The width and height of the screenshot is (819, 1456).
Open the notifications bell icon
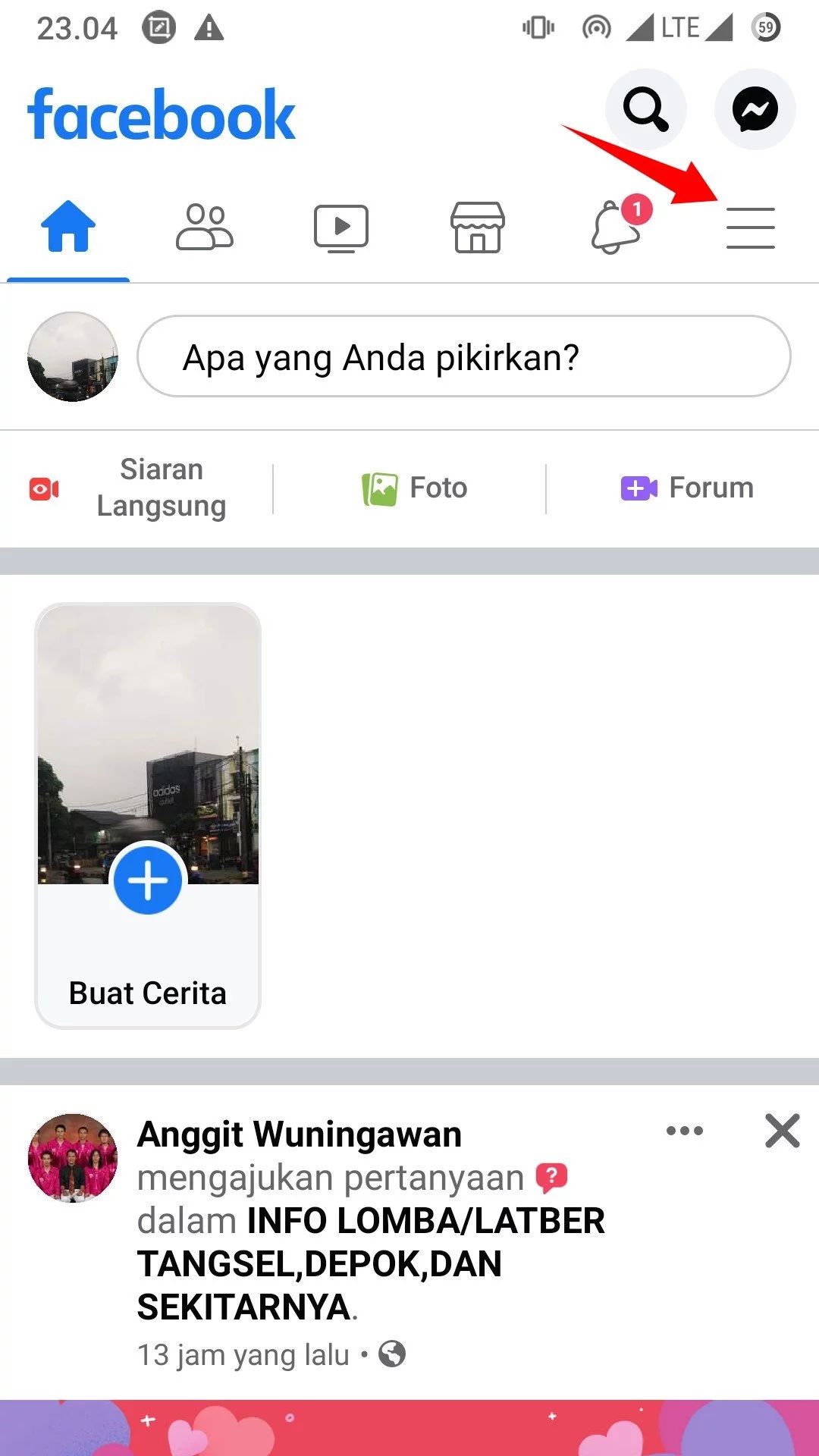click(x=613, y=227)
